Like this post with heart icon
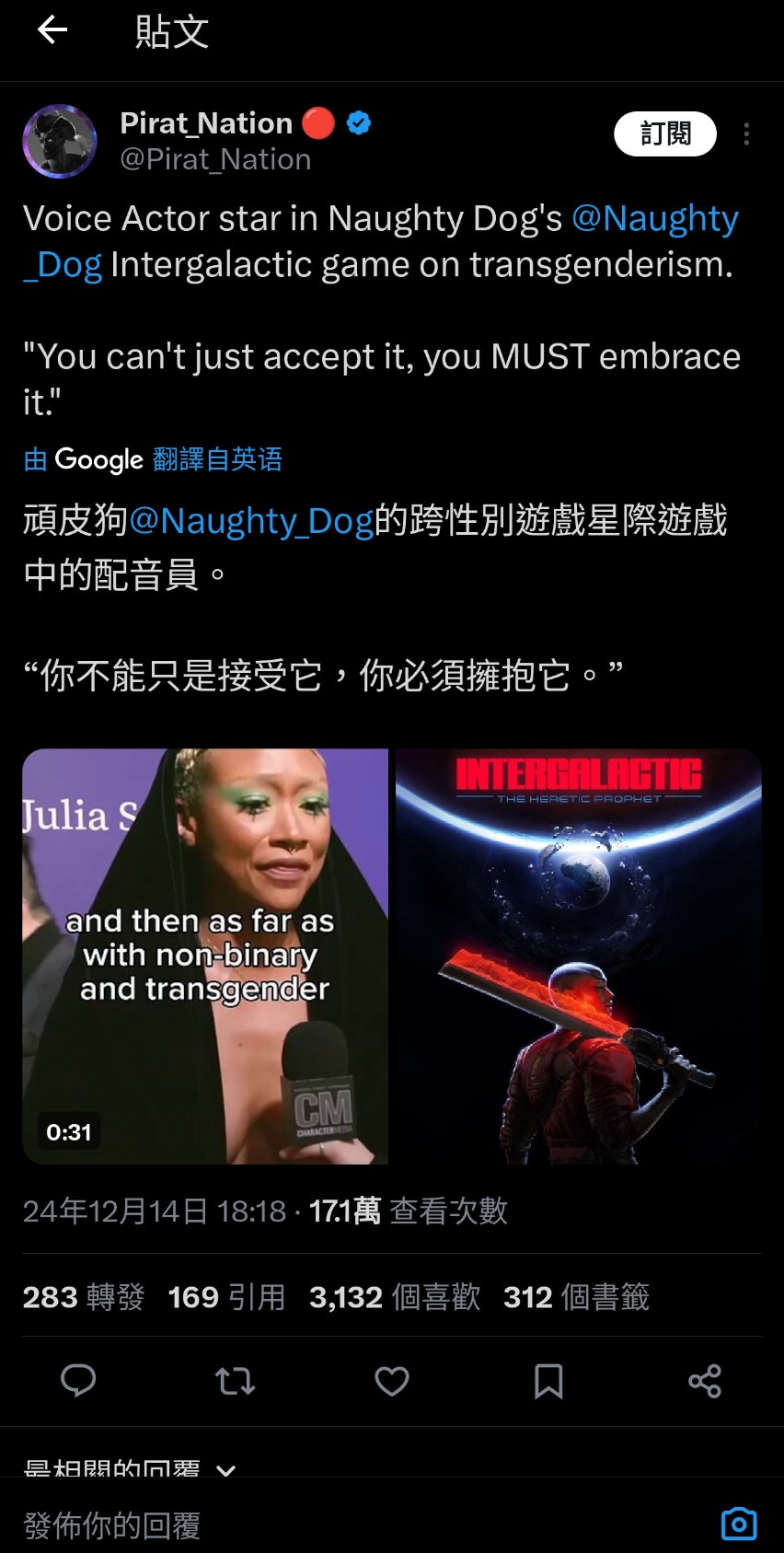The width and height of the screenshot is (784, 1553). click(391, 1381)
